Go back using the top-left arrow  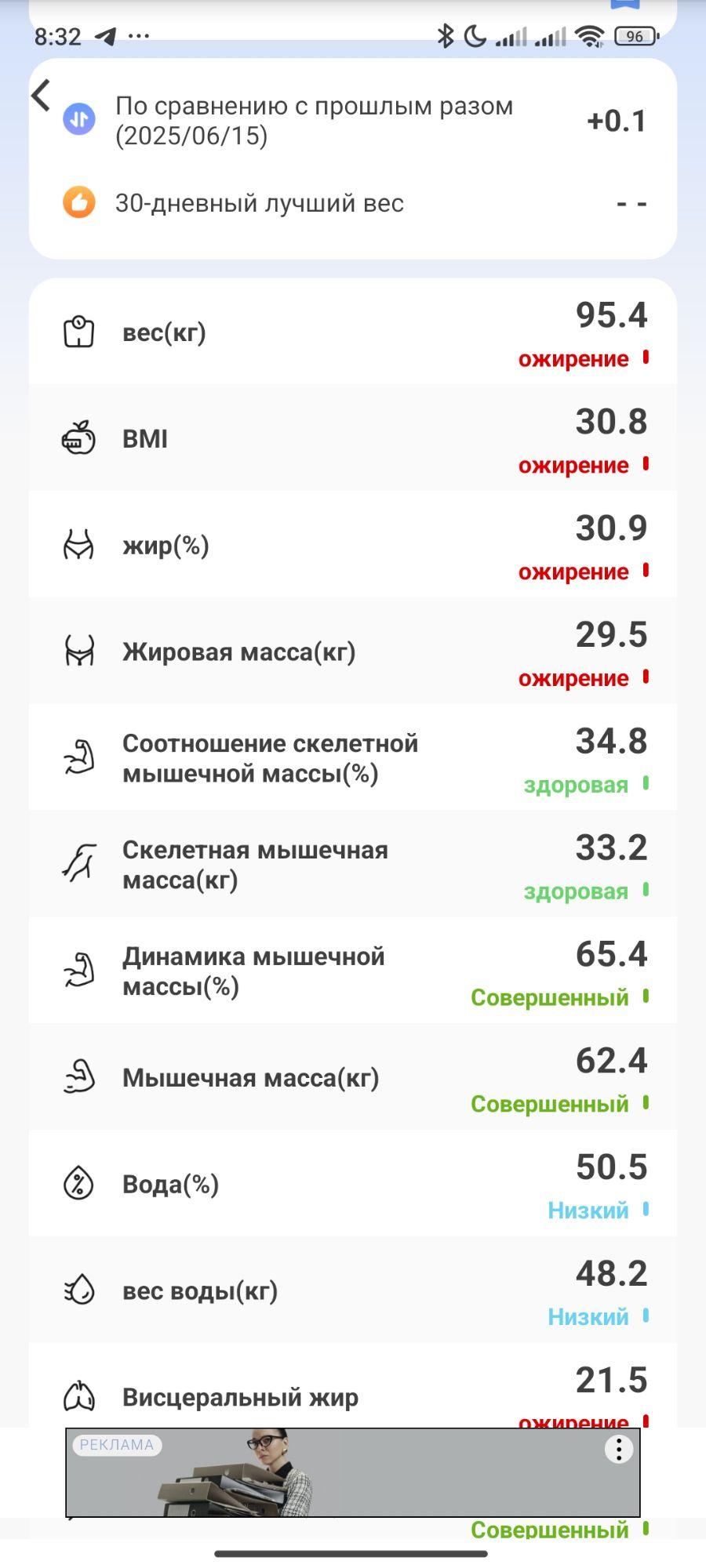point(41,95)
